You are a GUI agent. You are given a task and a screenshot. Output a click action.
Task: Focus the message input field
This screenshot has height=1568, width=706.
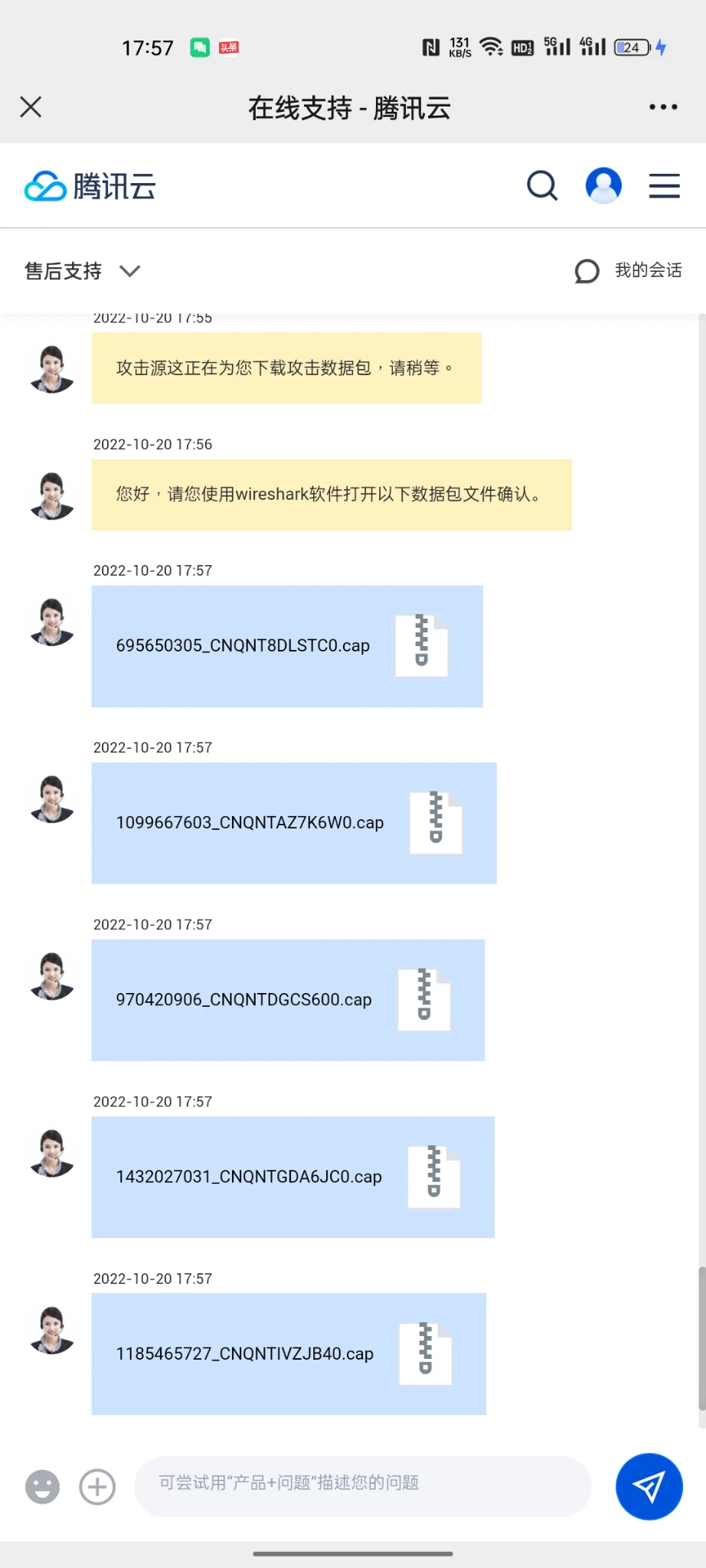tap(361, 1485)
